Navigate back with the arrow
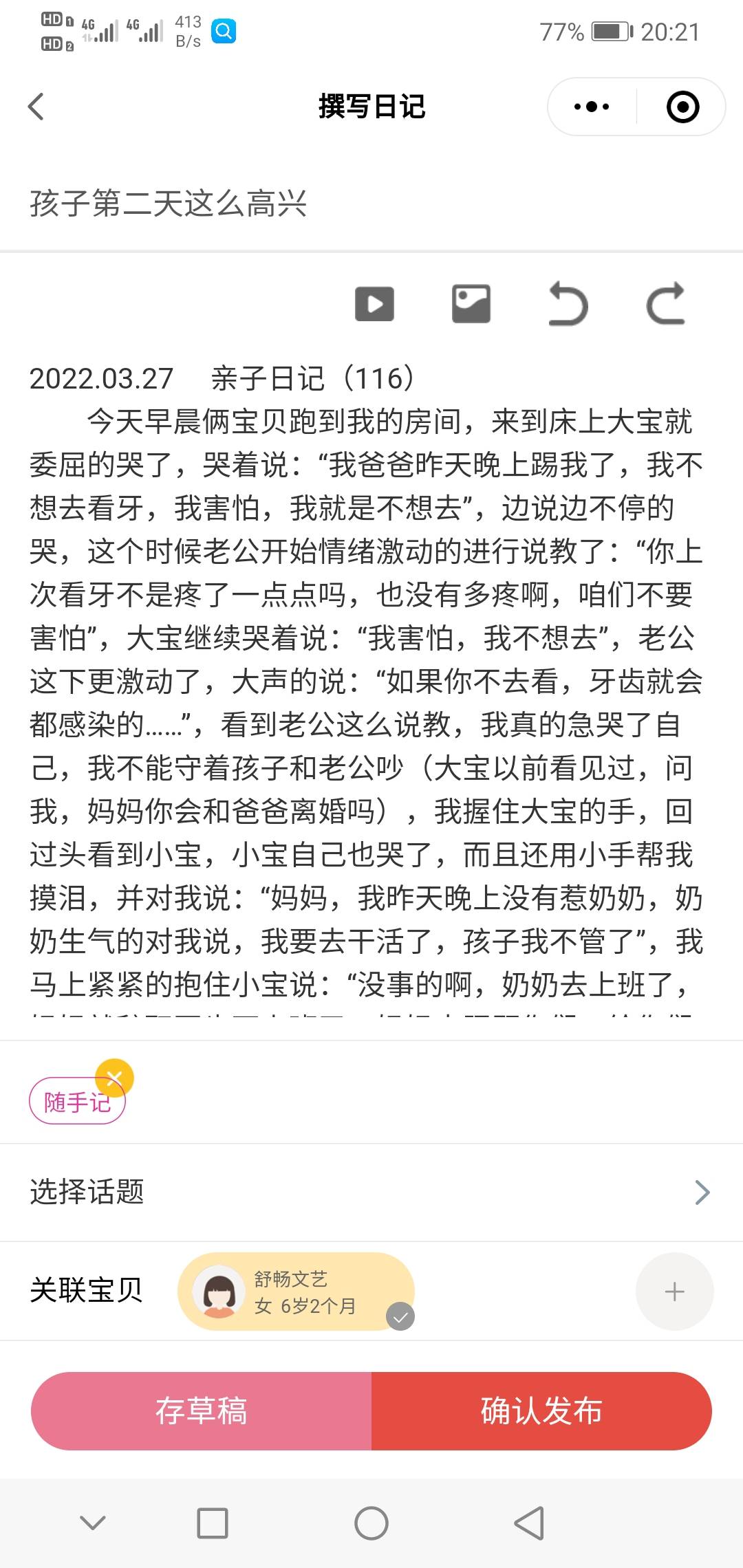This screenshot has width=743, height=1568. pyautogui.click(x=36, y=107)
